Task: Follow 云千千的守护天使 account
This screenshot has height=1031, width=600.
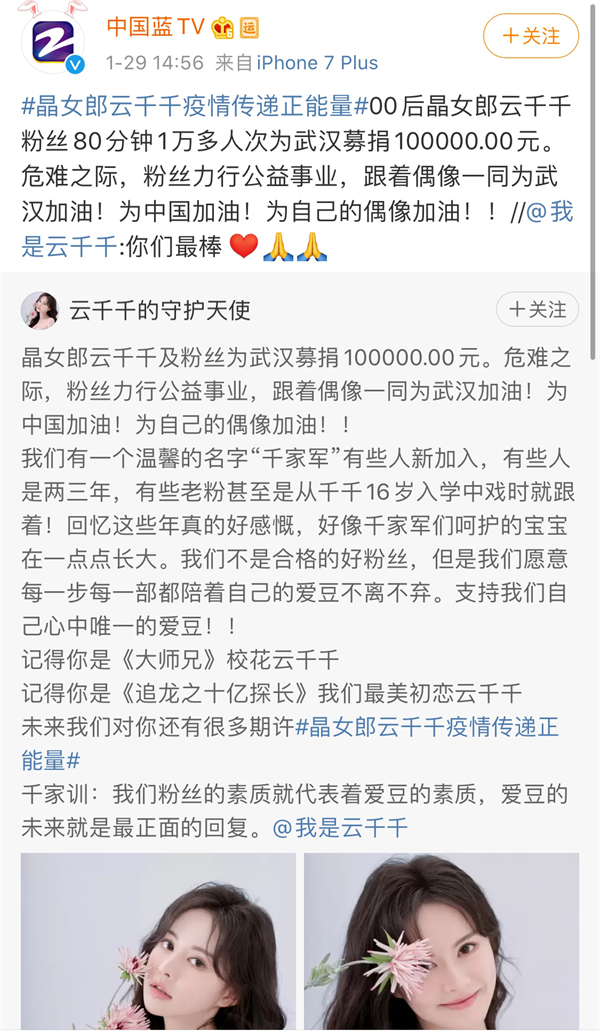Action: tap(537, 309)
